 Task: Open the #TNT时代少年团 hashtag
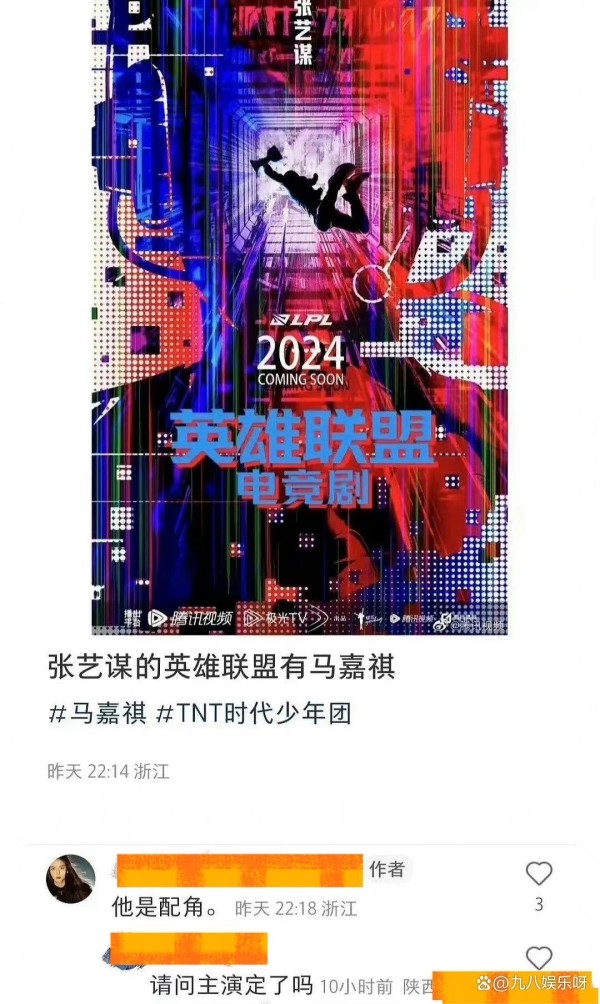click(x=254, y=713)
